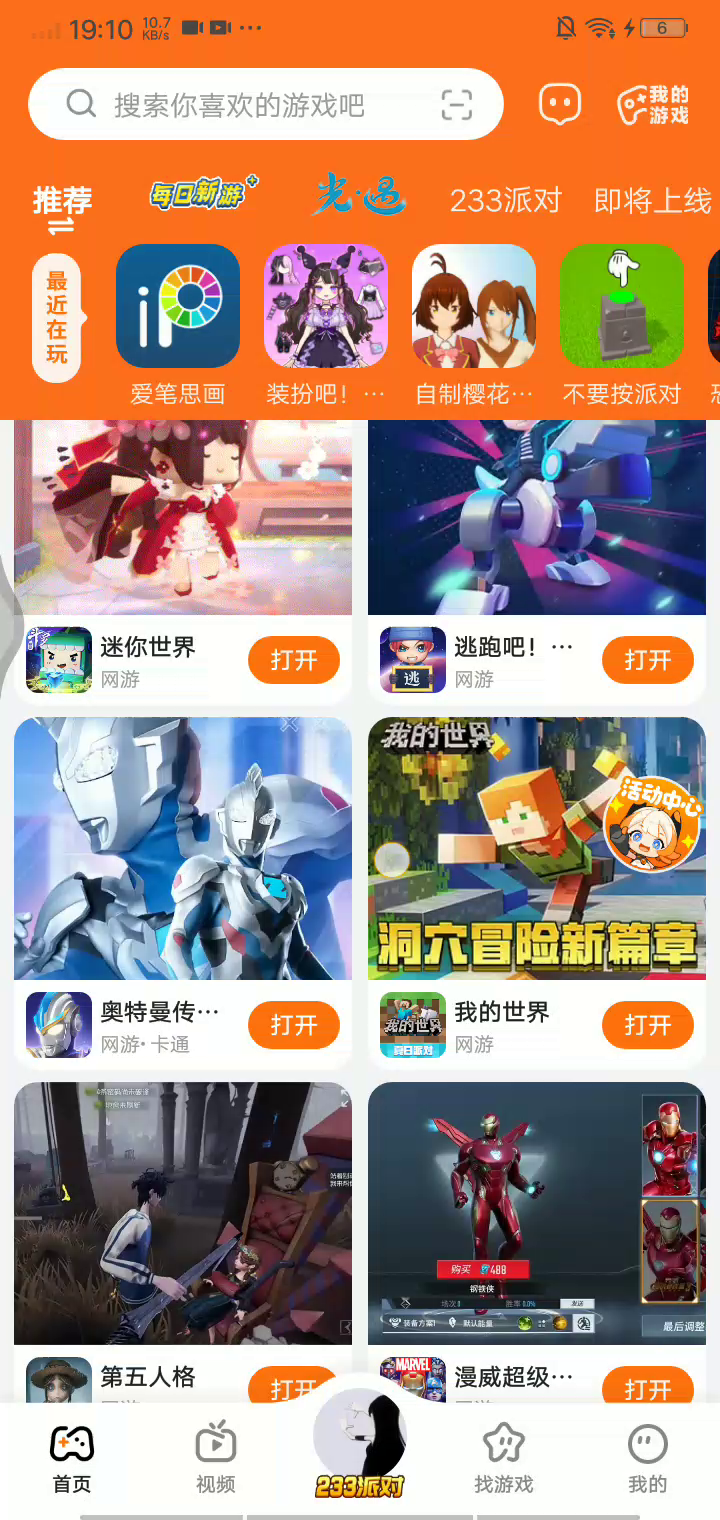Image resolution: width=720 pixels, height=1520 pixels.
Task: Launch 爱笔思画 from recently played
Action: click(x=178, y=307)
